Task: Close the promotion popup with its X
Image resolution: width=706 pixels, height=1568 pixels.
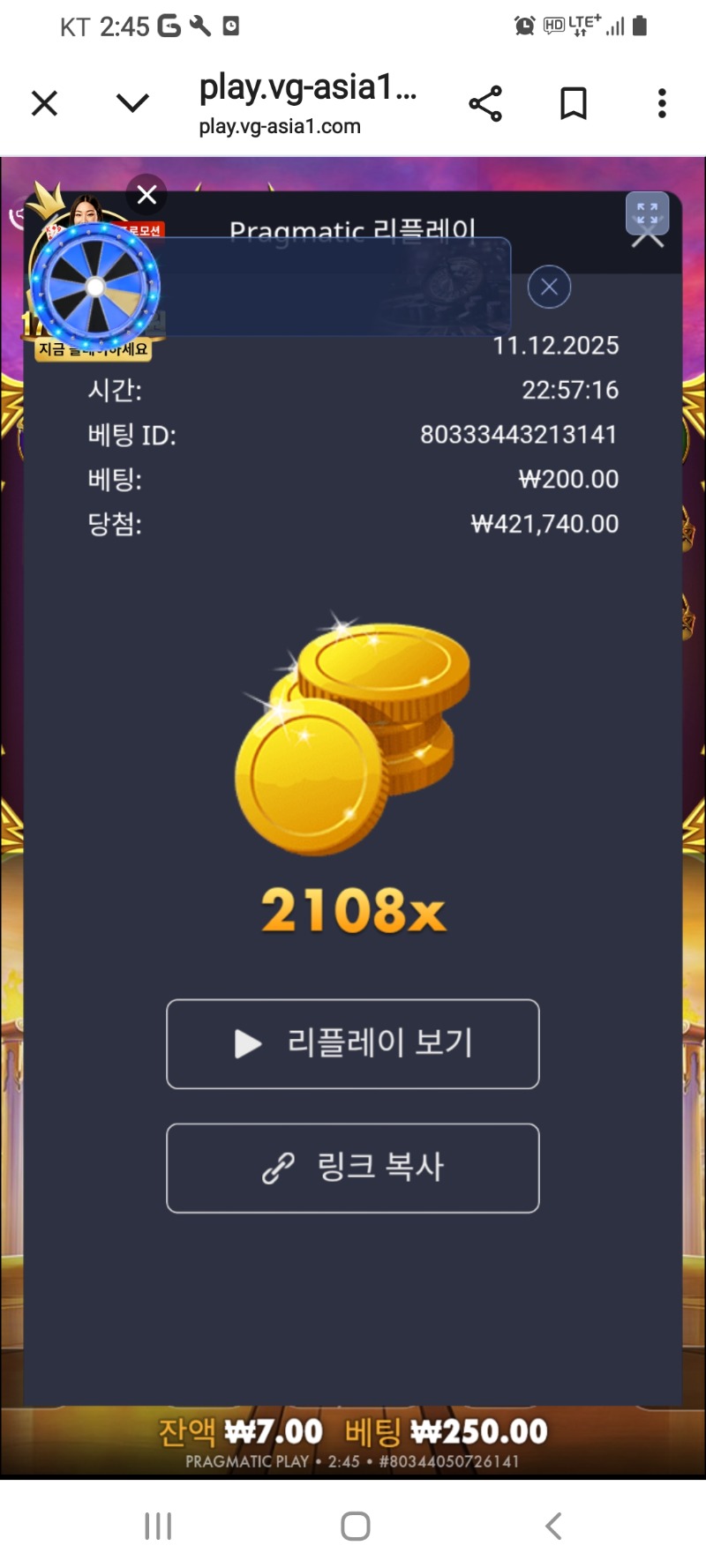Action: pyautogui.click(x=146, y=195)
